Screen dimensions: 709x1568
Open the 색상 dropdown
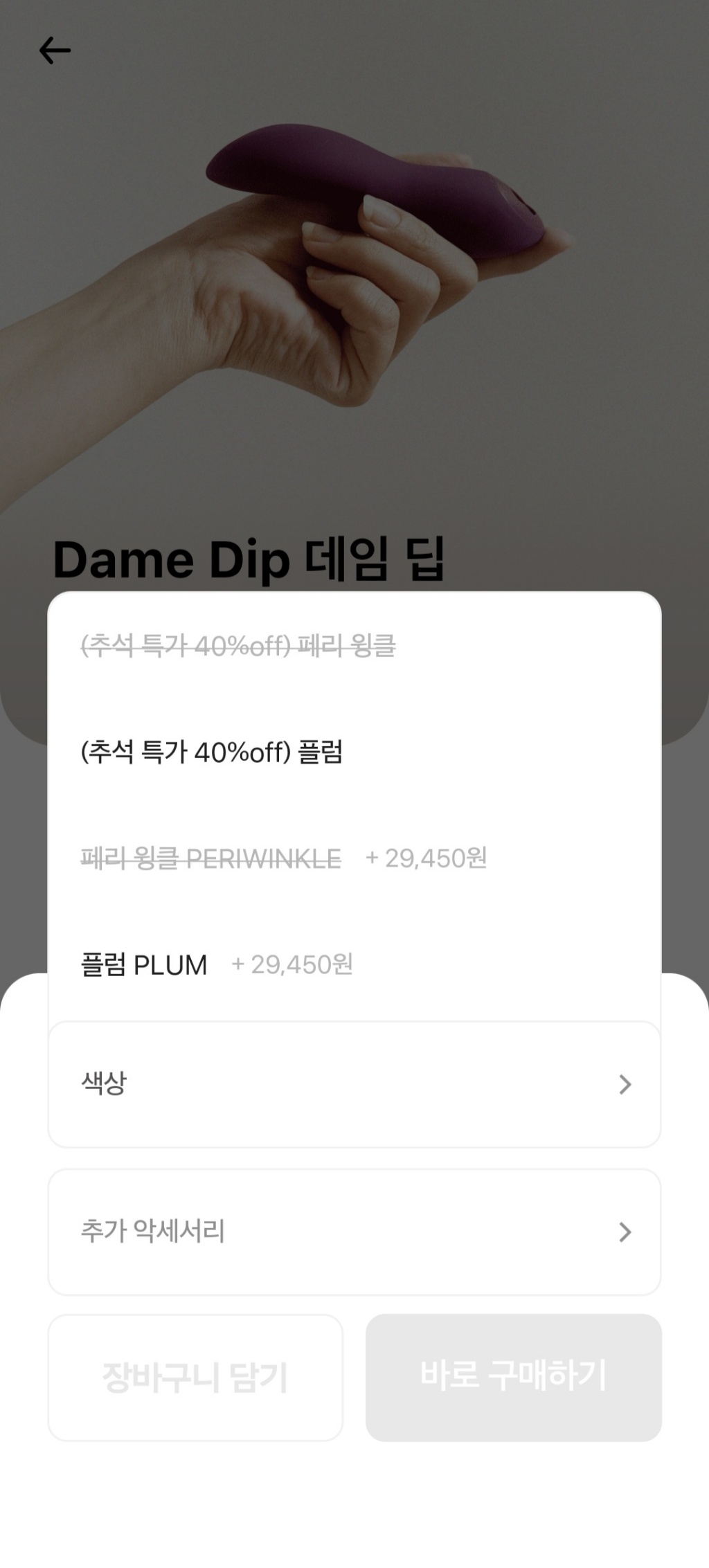[x=354, y=1084]
